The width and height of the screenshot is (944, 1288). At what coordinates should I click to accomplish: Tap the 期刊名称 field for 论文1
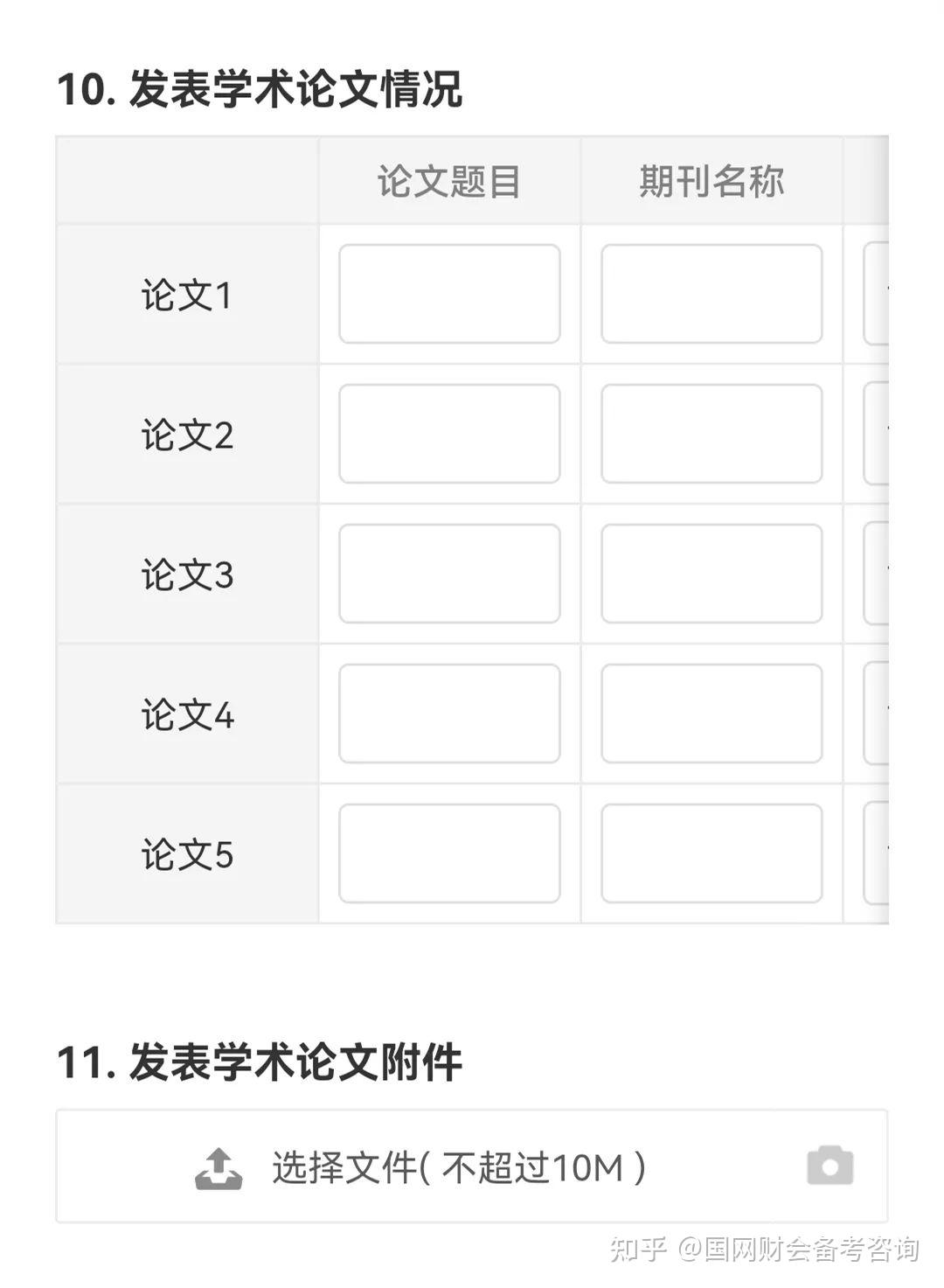tap(711, 294)
